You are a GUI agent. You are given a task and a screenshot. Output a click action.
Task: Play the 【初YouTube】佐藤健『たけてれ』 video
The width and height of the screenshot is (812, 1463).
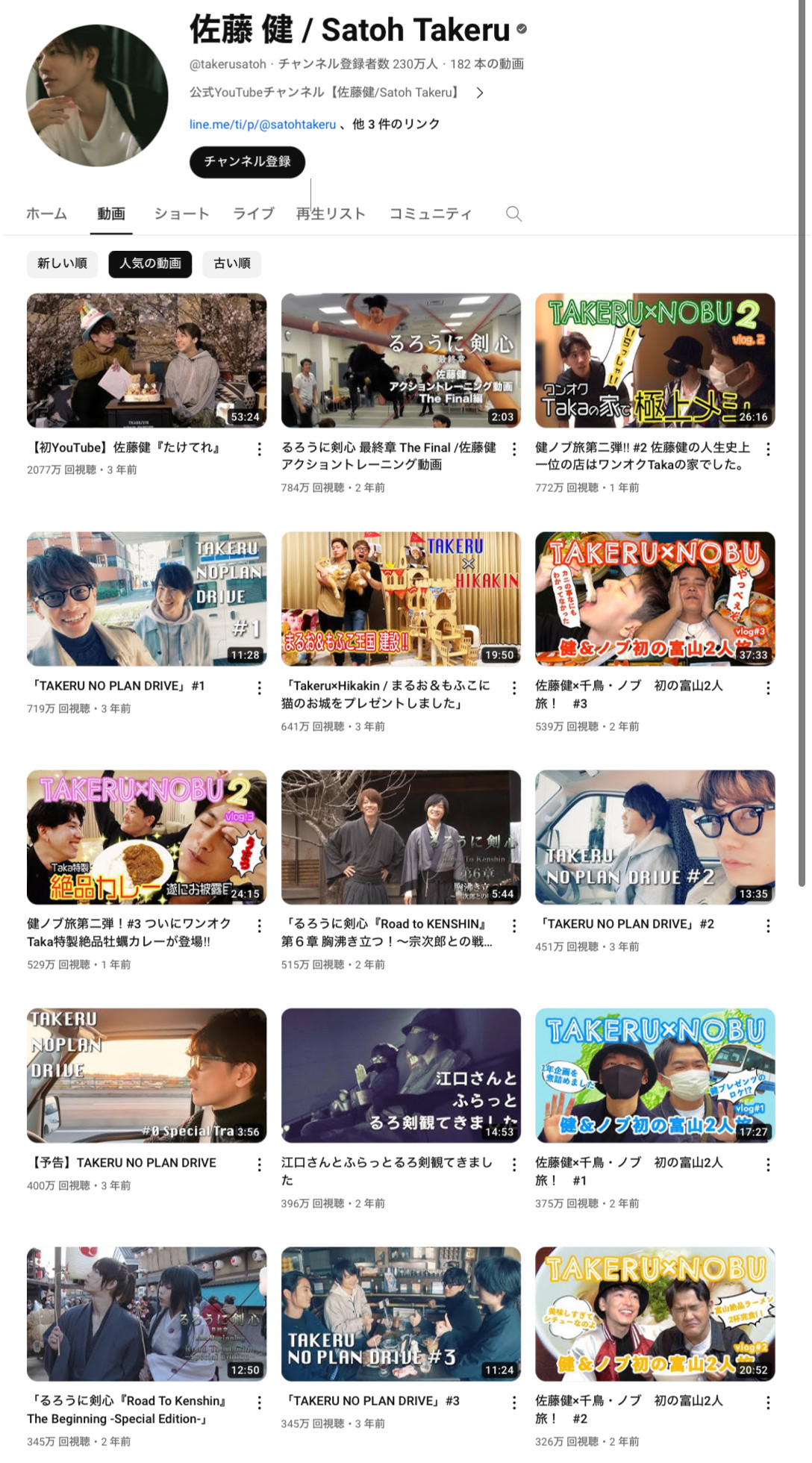(x=146, y=361)
